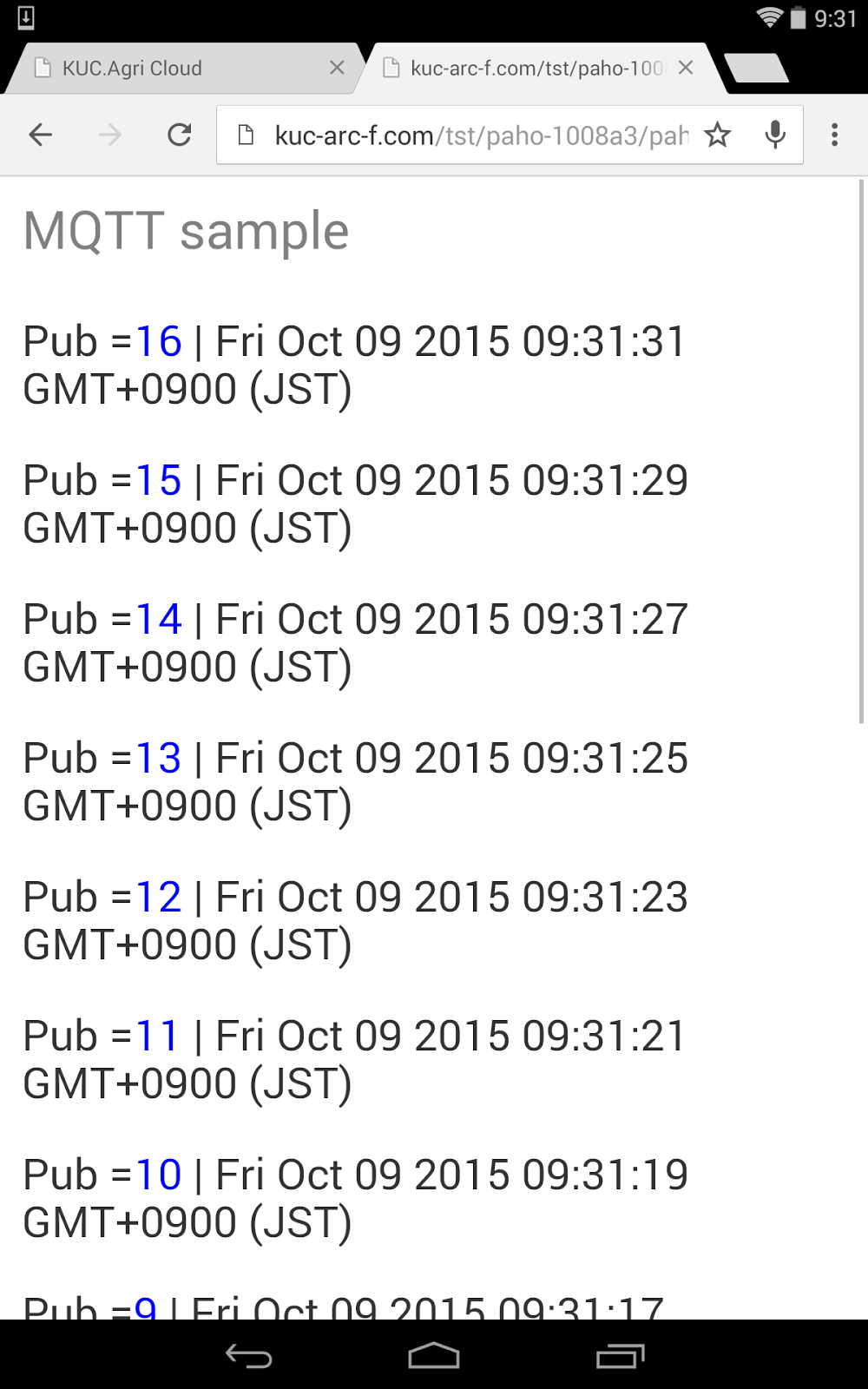Viewport: 868px width, 1389px height.
Task: Open the system recent apps button
Action: click(x=620, y=1355)
